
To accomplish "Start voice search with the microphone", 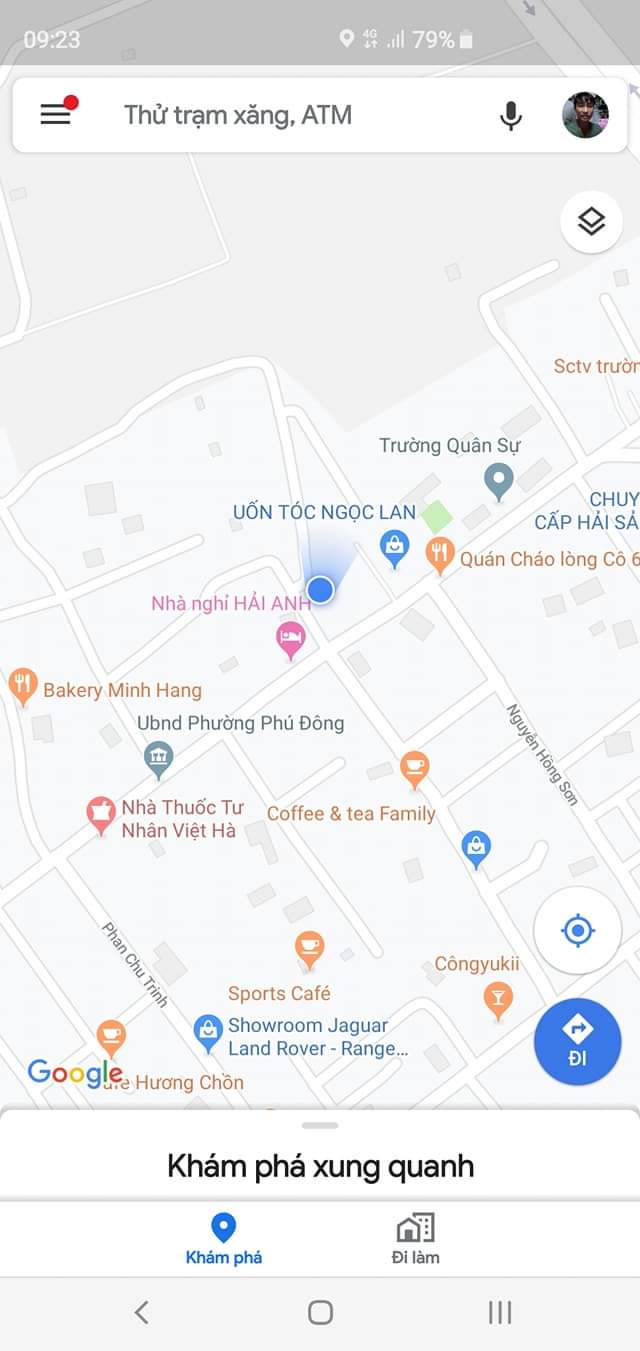I will 510,116.
